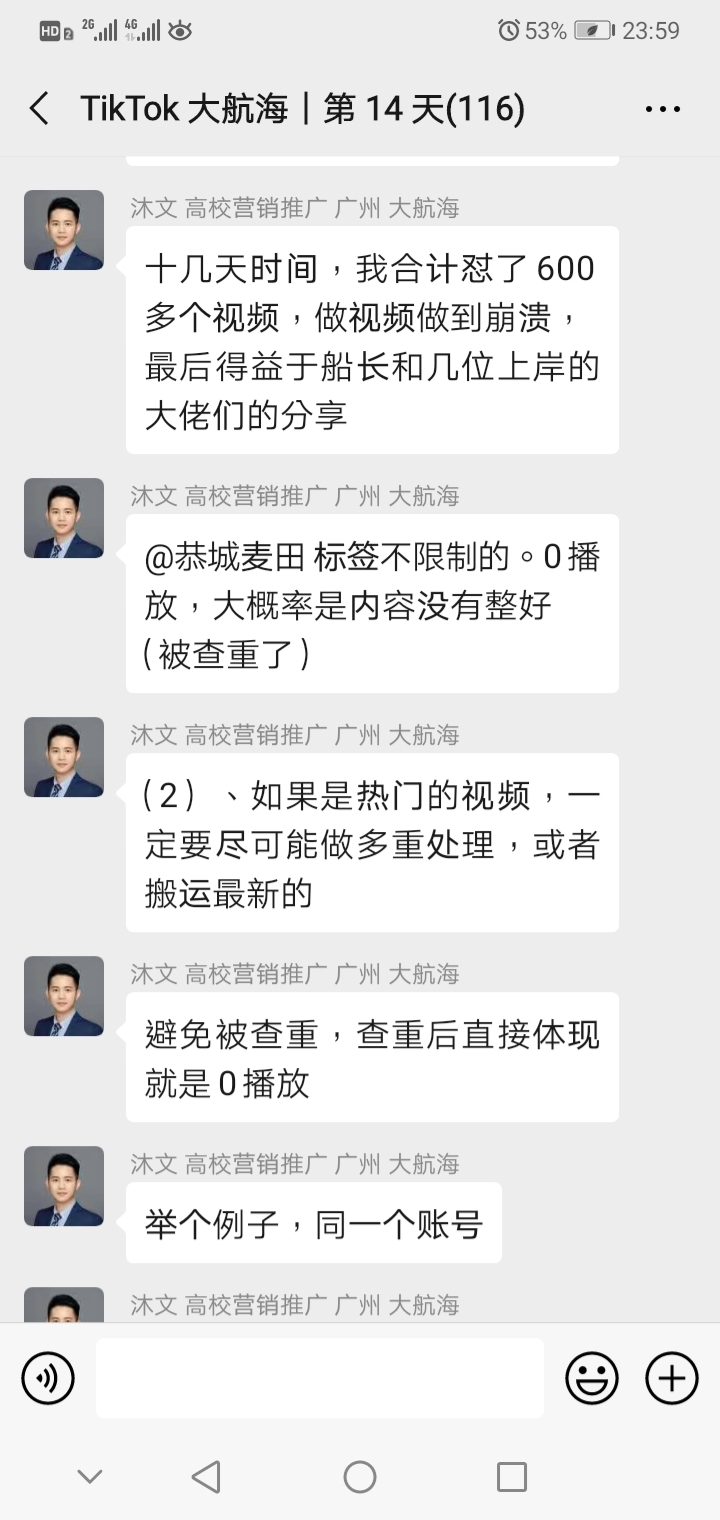Open the emoji sticker panel

(592, 1378)
